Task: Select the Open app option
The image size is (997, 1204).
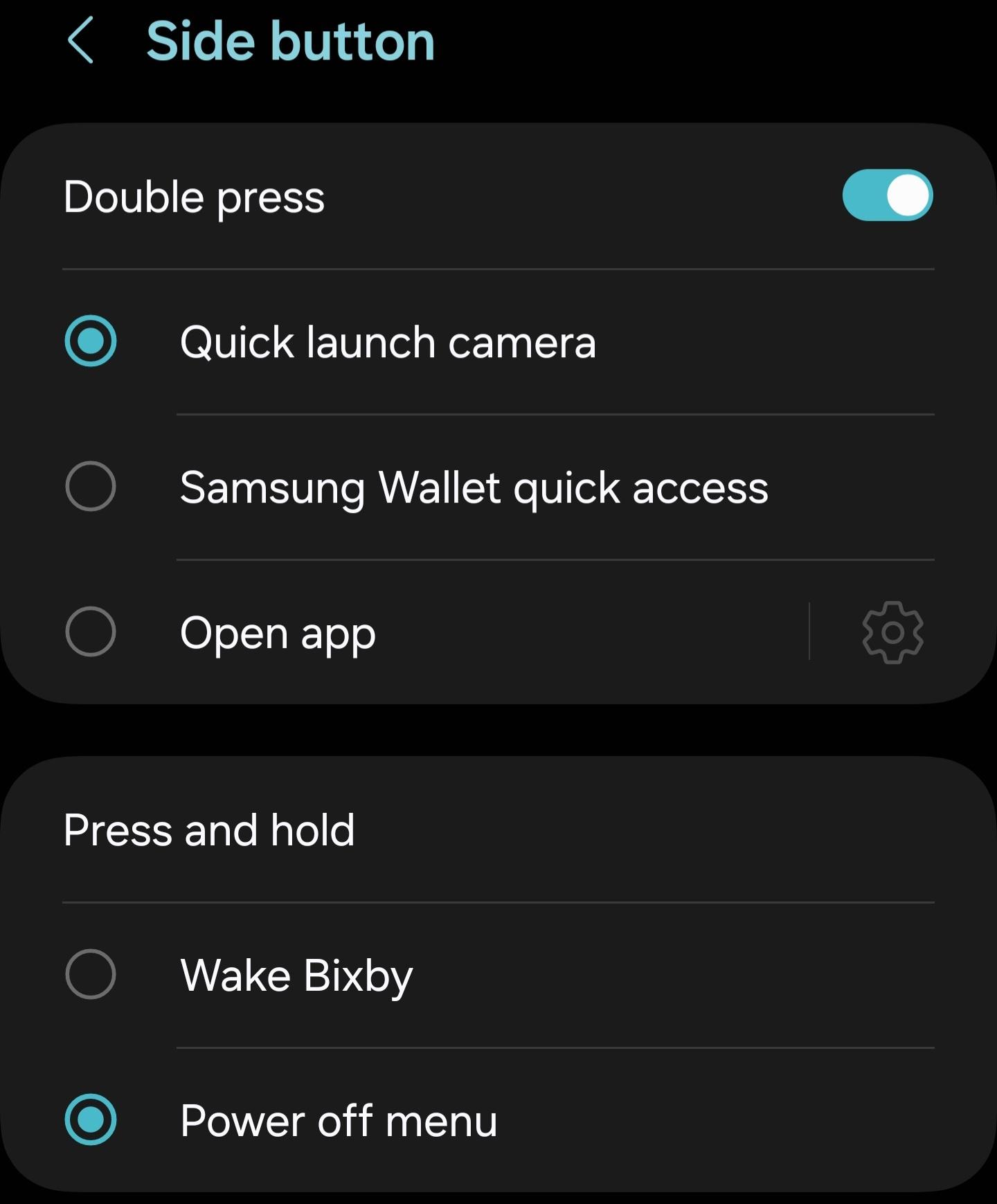Action: point(91,632)
